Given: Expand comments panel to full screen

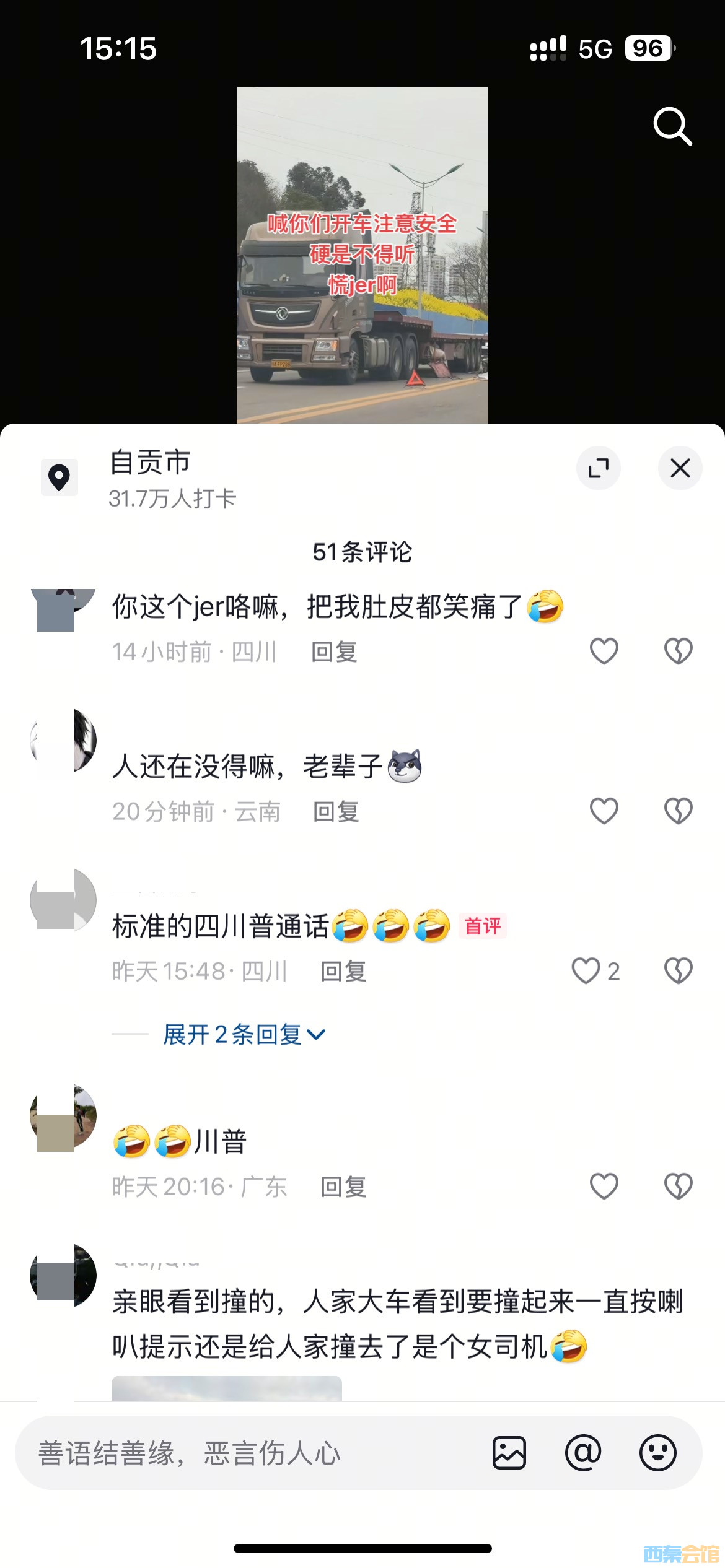Looking at the screenshot, I should [x=598, y=468].
